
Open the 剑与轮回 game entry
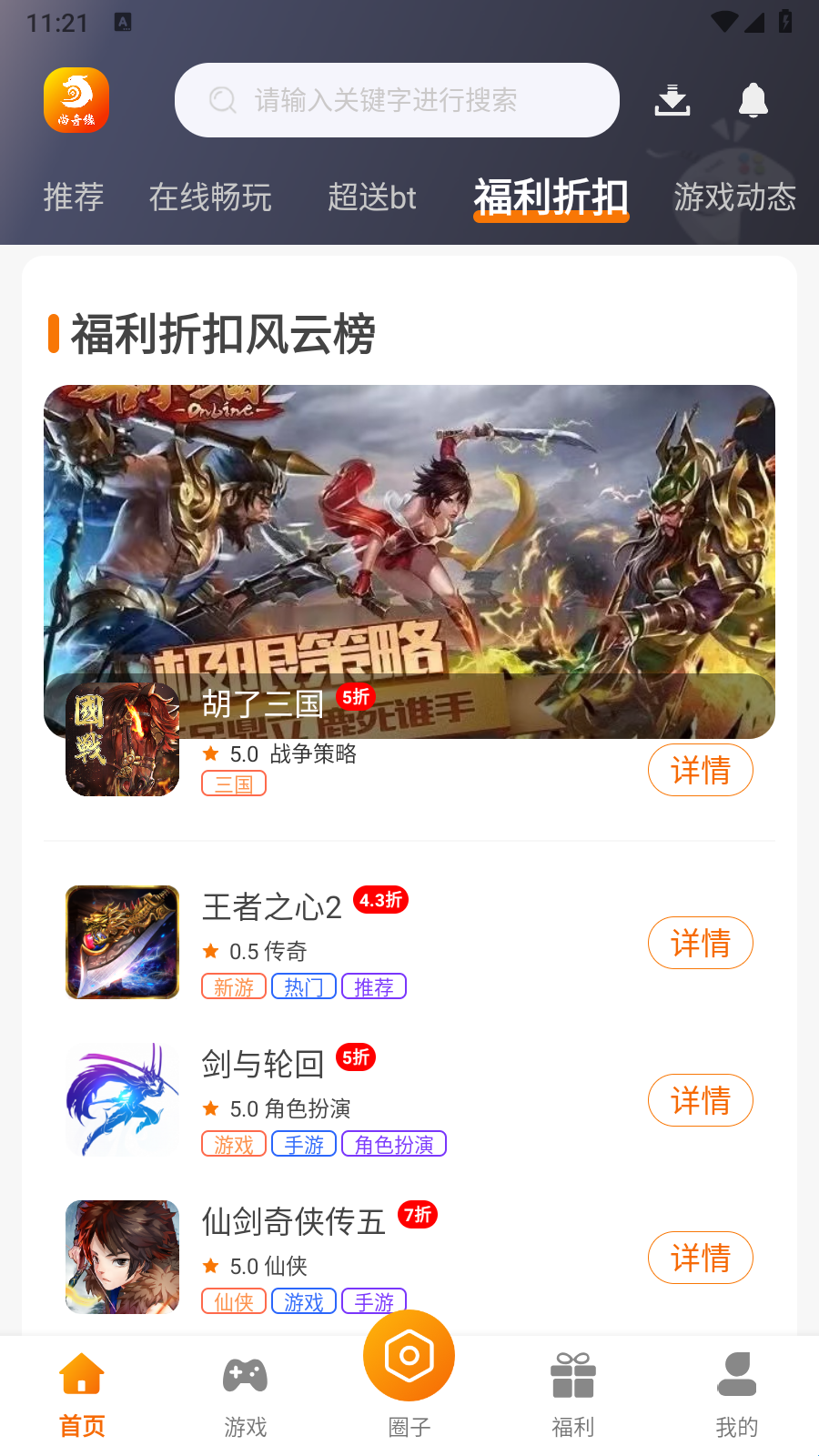click(x=262, y=1065)
